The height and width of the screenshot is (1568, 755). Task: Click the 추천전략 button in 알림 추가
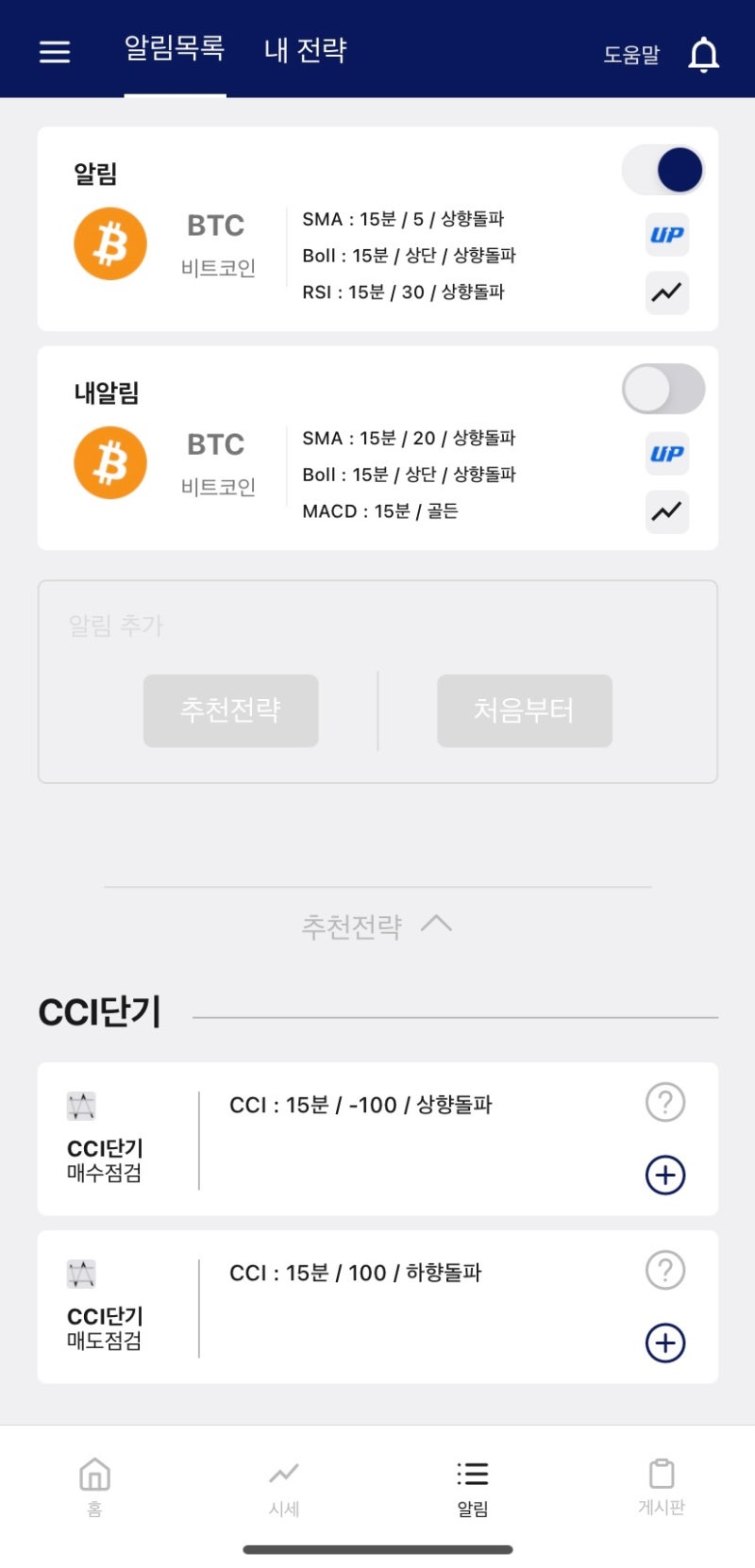click(x=230, y=710)
